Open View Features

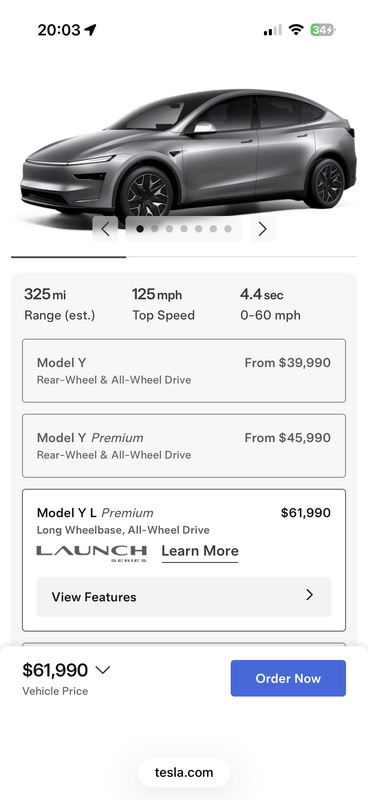click(x=184, y=597)
